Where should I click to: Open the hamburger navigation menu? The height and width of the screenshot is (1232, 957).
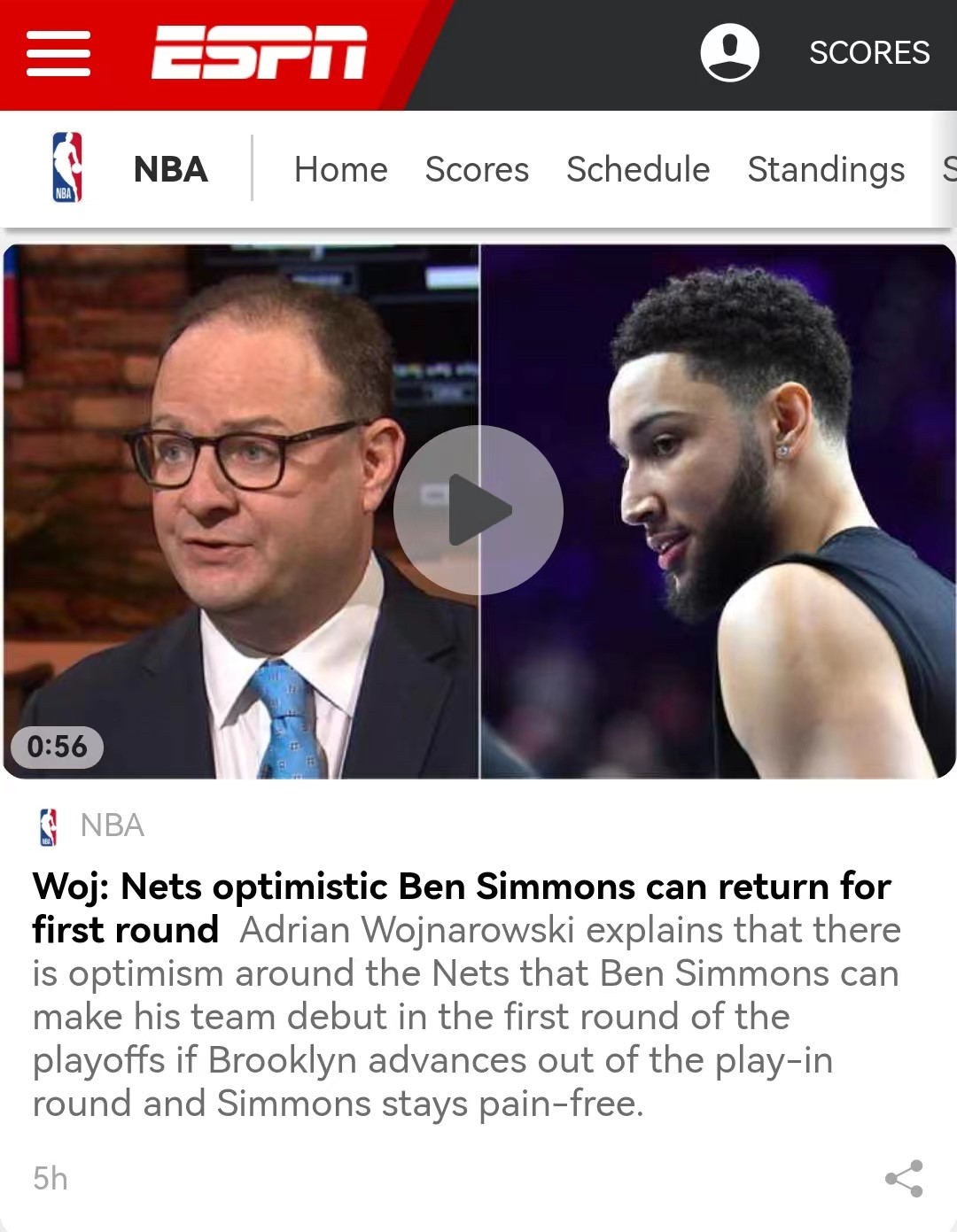pos(58,53)
